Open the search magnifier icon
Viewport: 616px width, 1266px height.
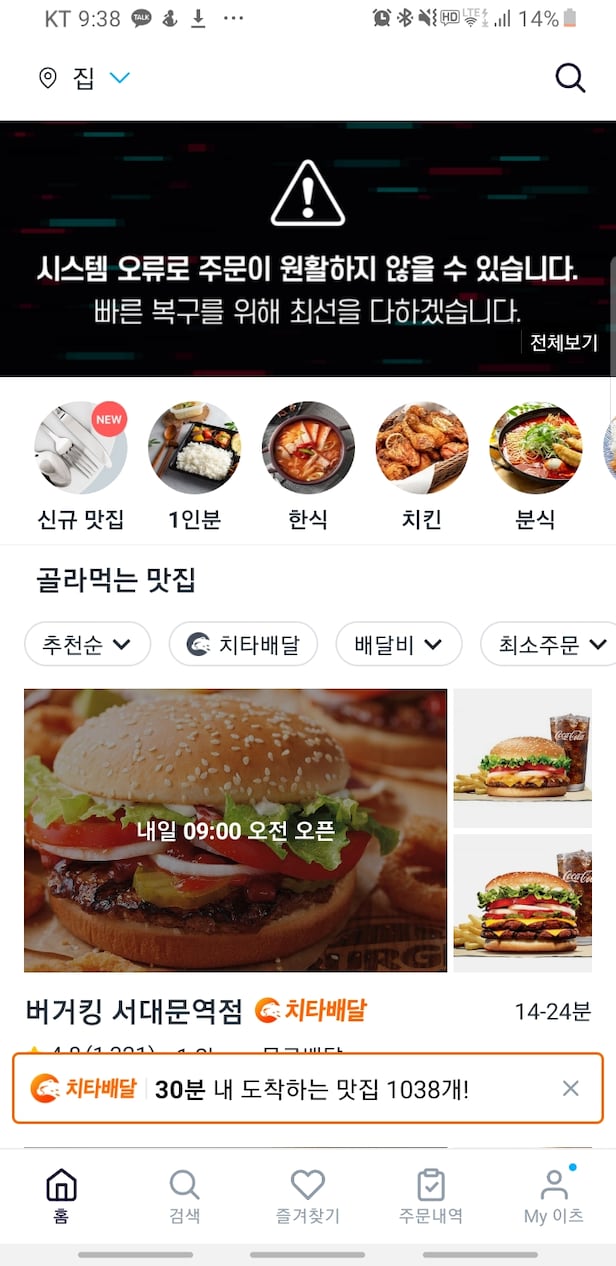click(570, 78)
